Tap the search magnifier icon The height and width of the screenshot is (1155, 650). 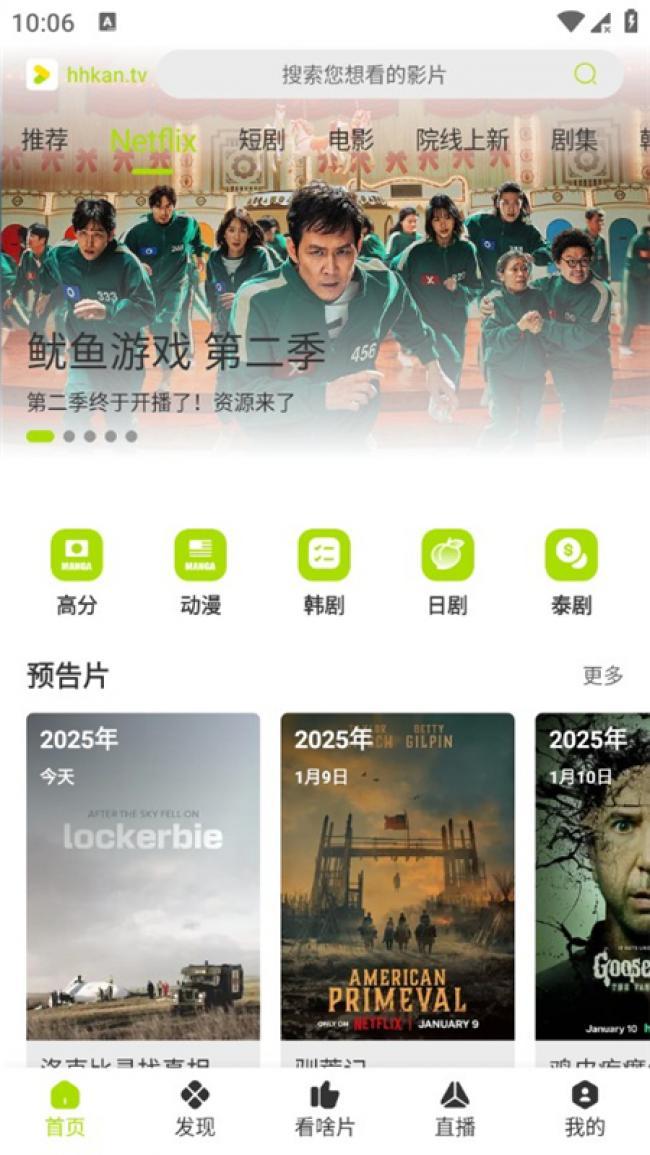585,74
